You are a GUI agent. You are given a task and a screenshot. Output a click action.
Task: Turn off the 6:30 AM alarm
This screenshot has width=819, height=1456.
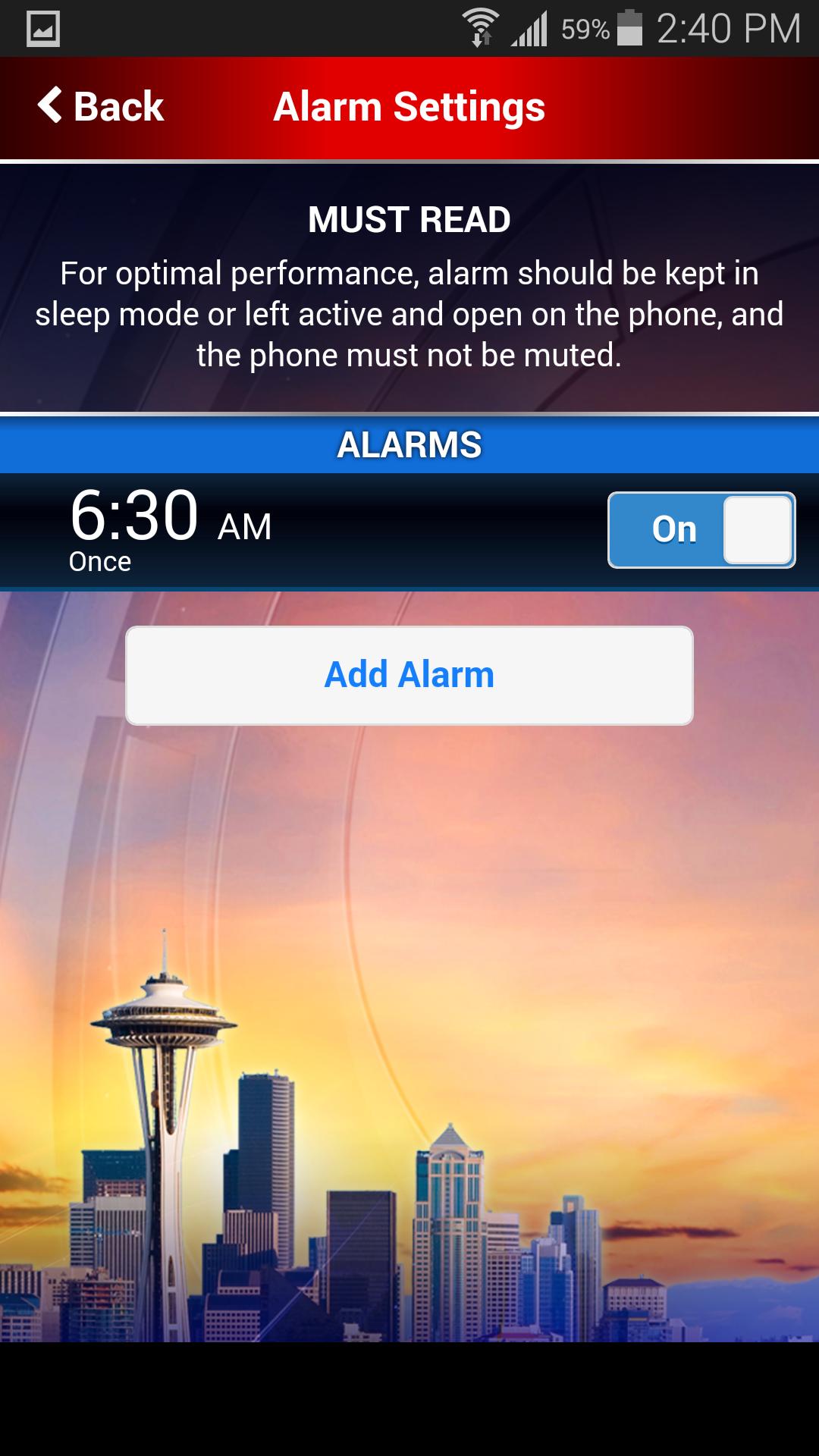pos(701,529)
